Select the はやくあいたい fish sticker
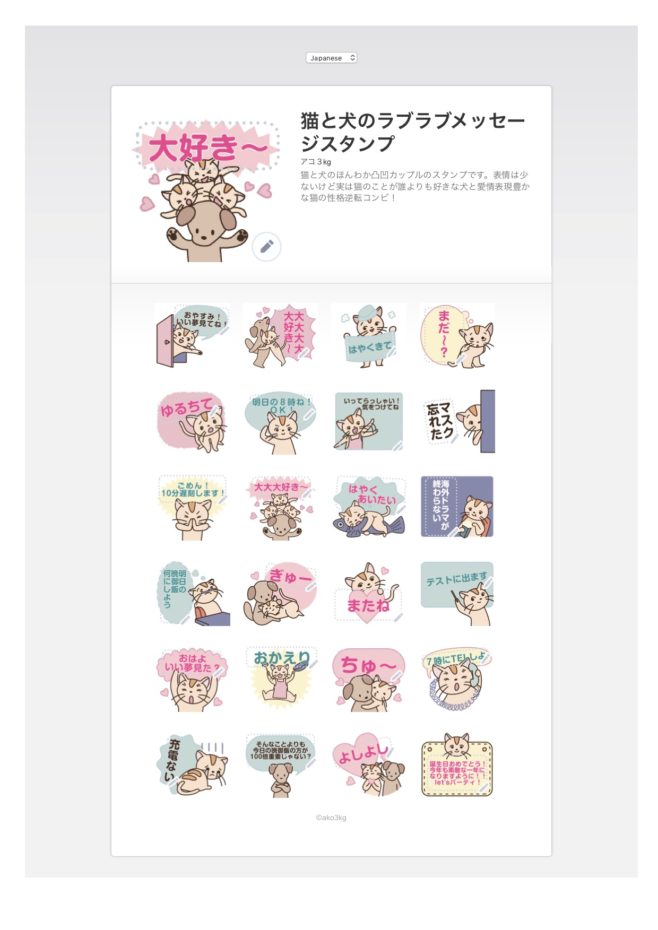The height and width of the screenshot is (930, 658). [368, 507]
